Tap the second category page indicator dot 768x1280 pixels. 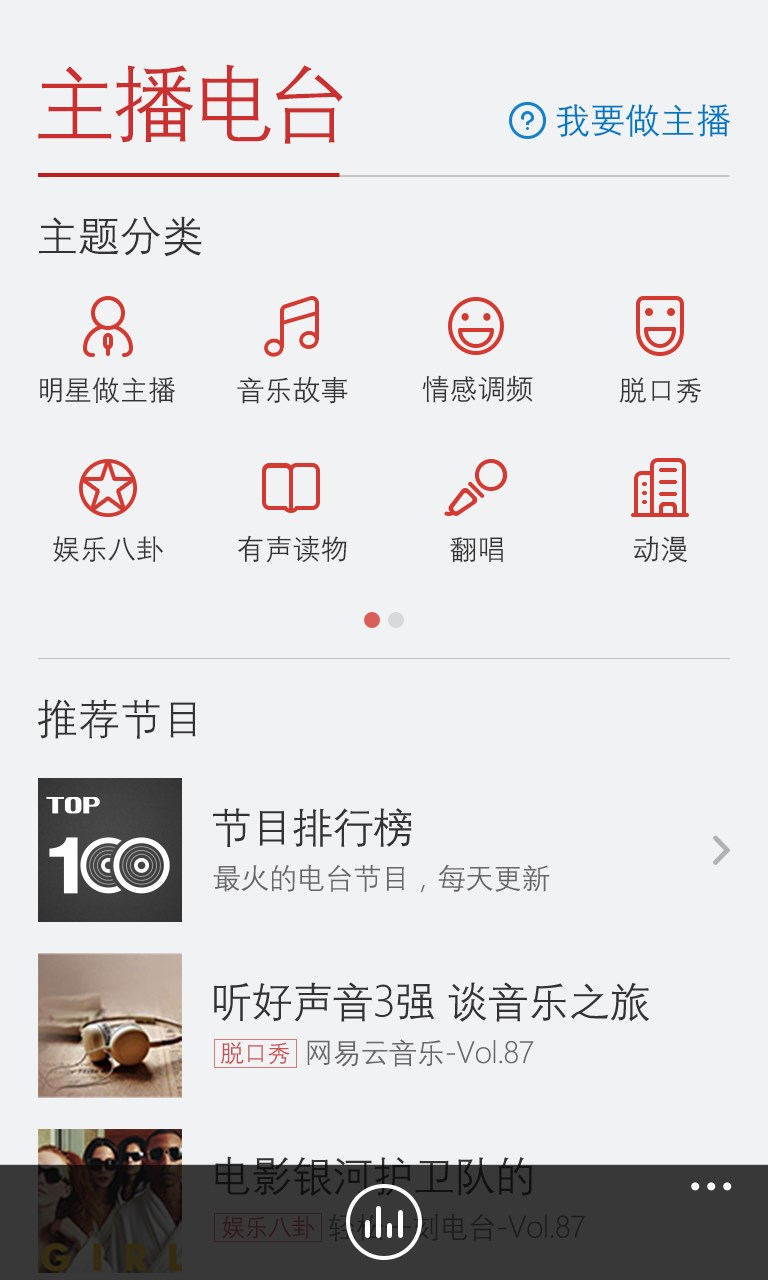click(x=396, y=620)
